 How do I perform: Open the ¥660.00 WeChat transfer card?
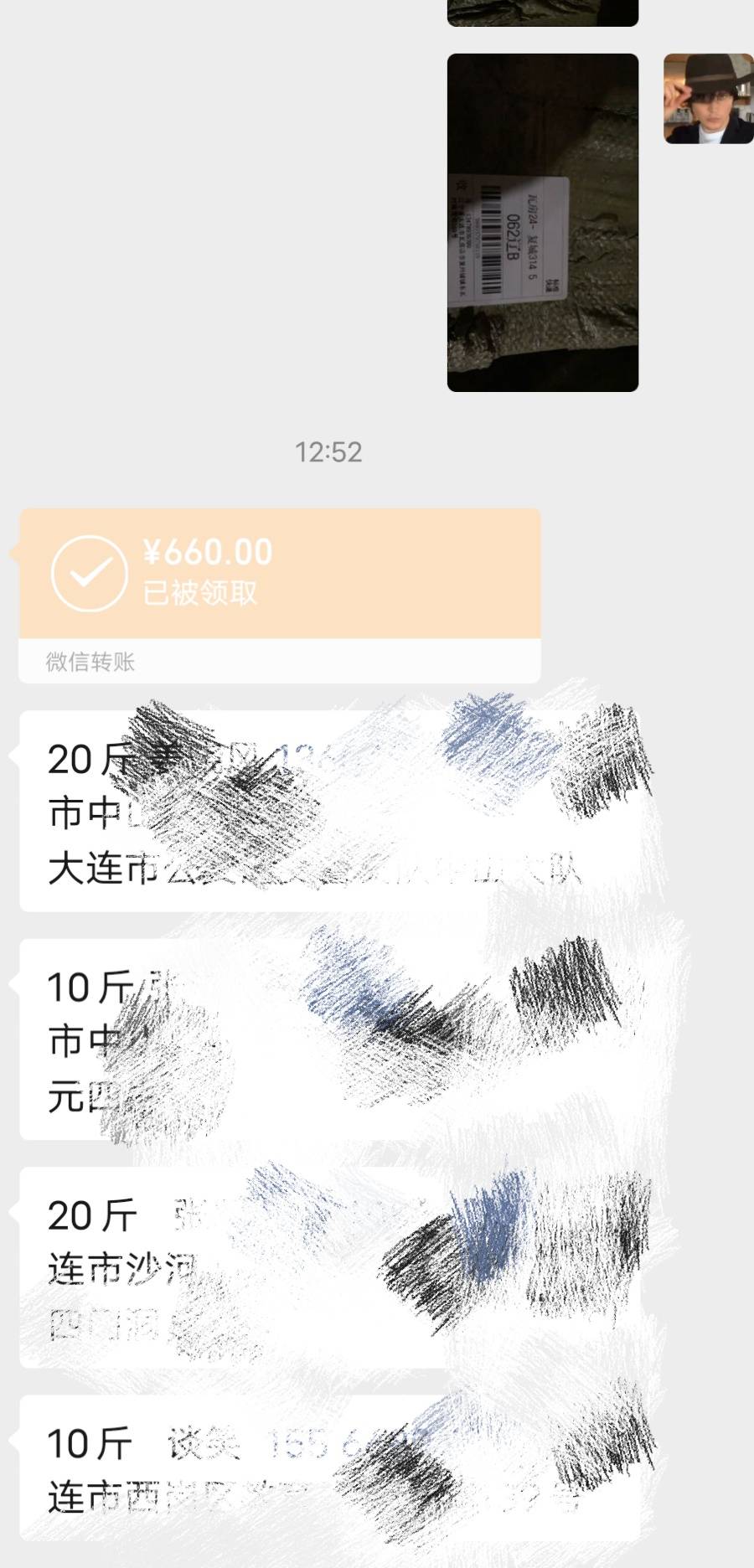pyautogui.click(x=280, y=575)
